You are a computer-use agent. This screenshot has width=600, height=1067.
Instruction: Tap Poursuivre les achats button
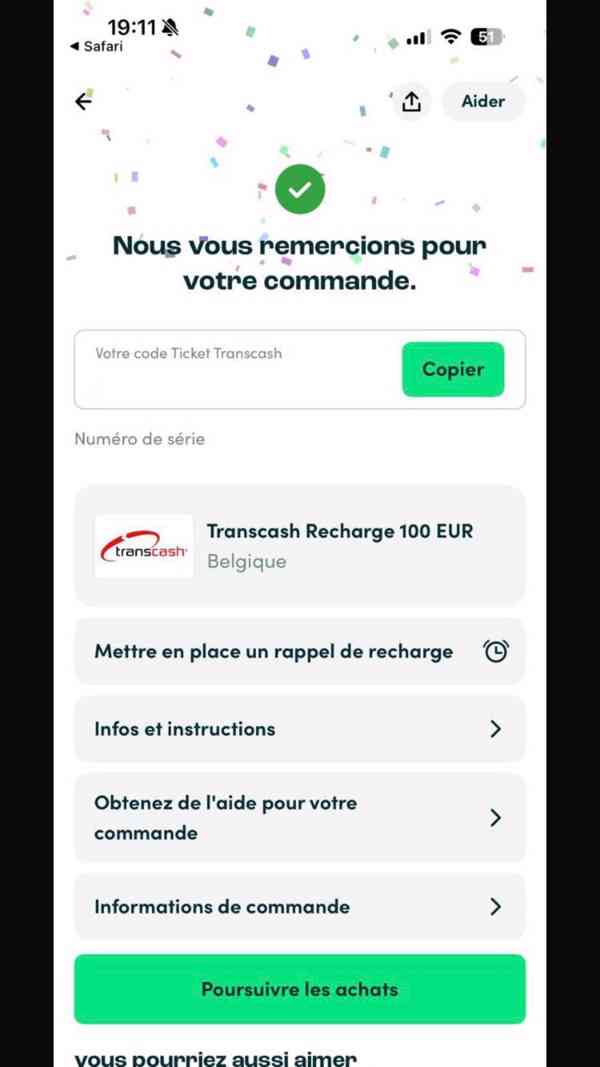click(x=300, y=989)
